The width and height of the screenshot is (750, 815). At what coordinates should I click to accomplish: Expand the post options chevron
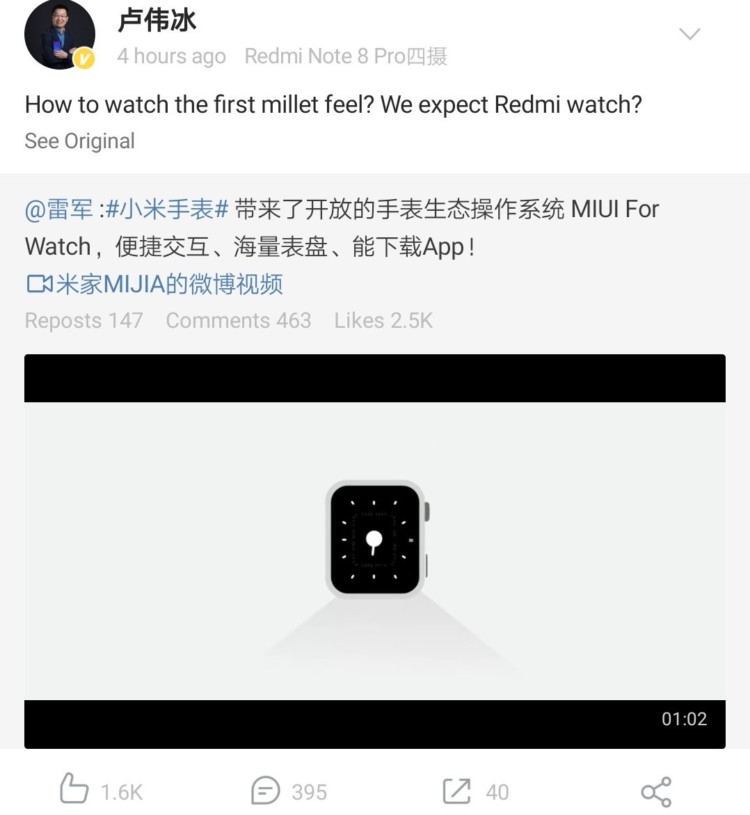[x=690, y=35]
